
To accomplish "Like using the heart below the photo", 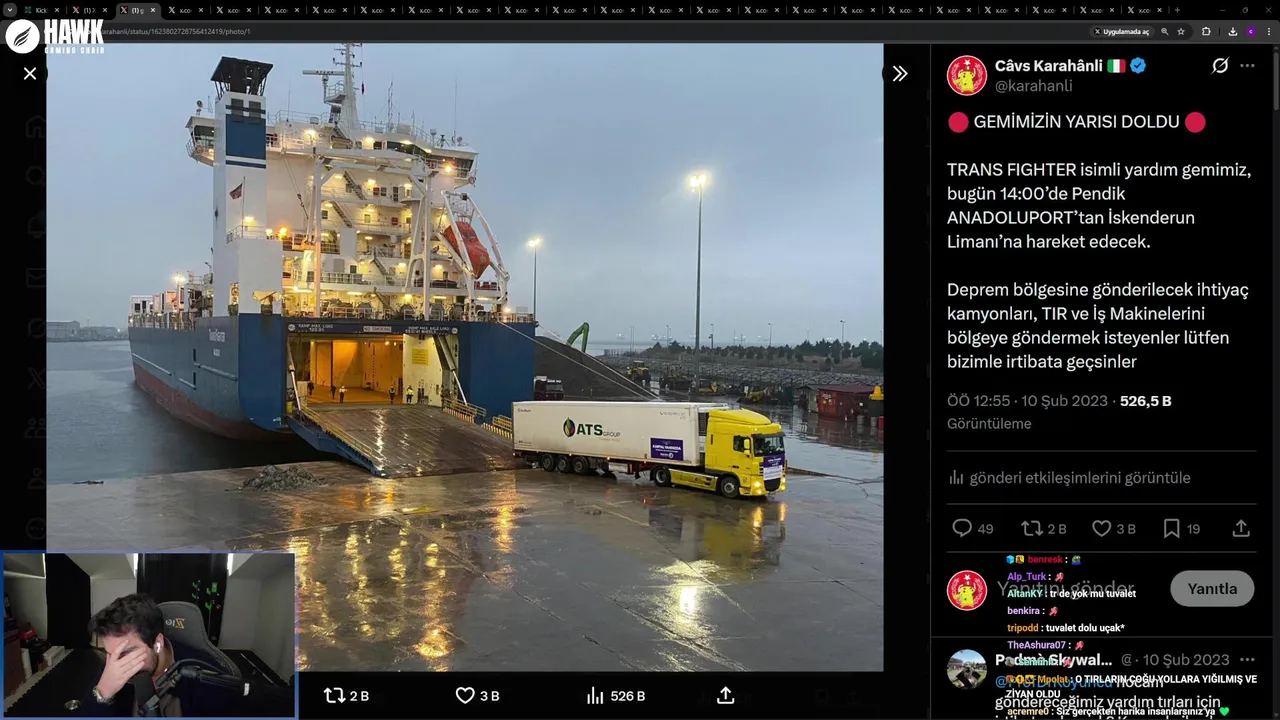I will (x=465, y=695).
